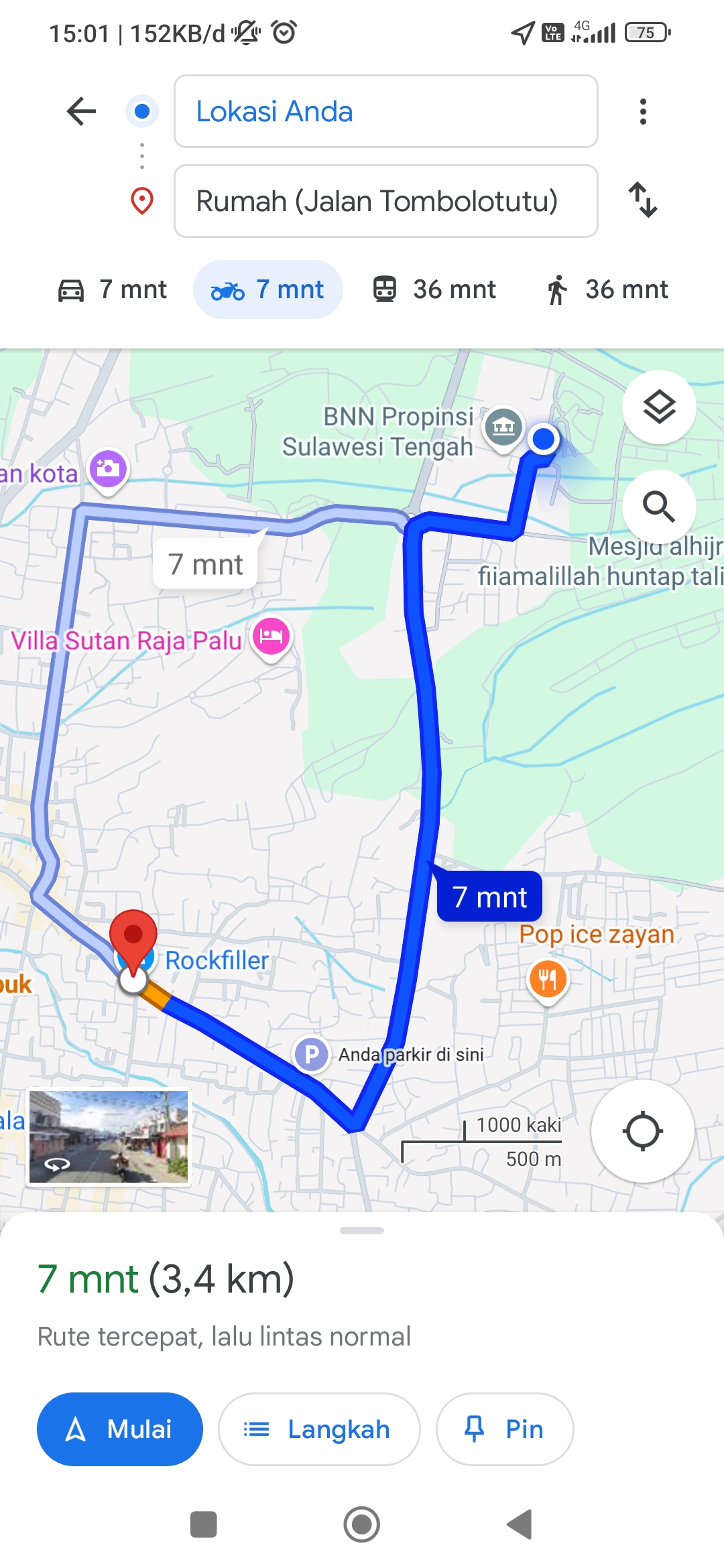Open the three-dot overflow menu
Image resolution: width=724 pixels, height=1568 pixels.
pos(643,111)
